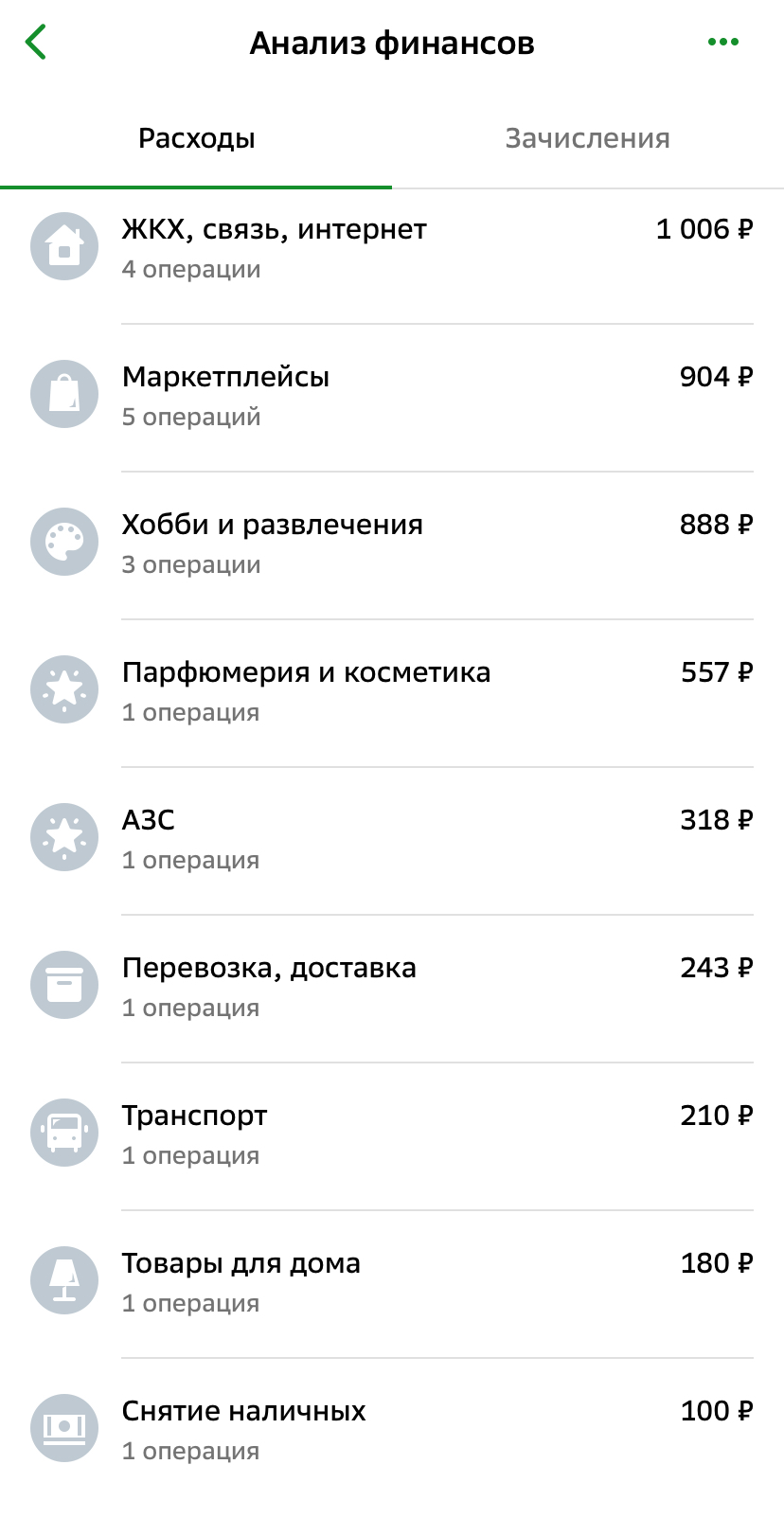This screenshot has width=784, height=1518.
Task: Open Парфюмерия и косметика category
Action: tap(392, 692)
